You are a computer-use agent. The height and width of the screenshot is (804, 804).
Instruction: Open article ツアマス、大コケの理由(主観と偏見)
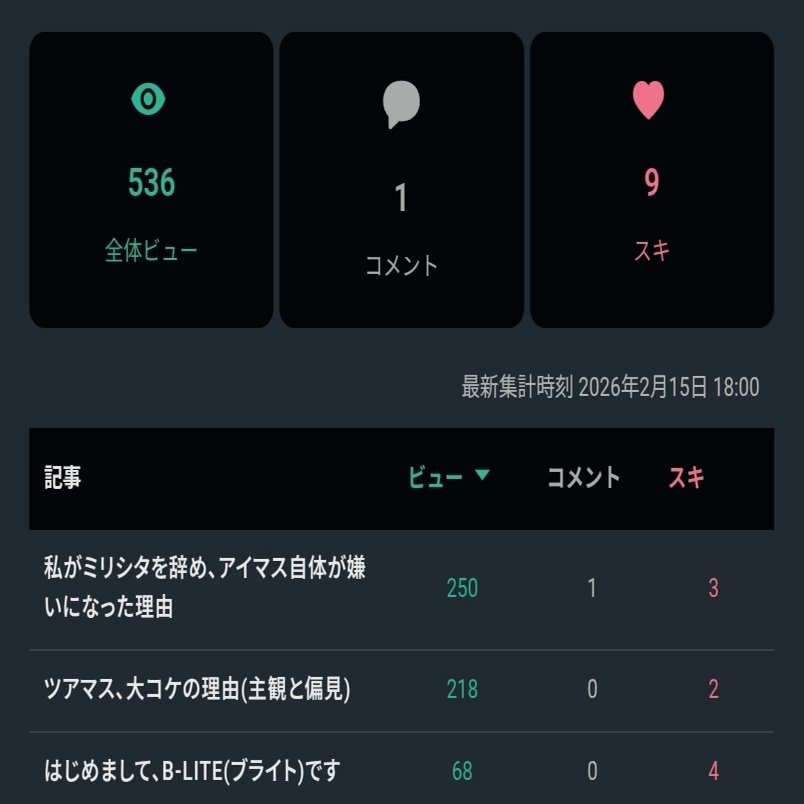click(196, 689)
